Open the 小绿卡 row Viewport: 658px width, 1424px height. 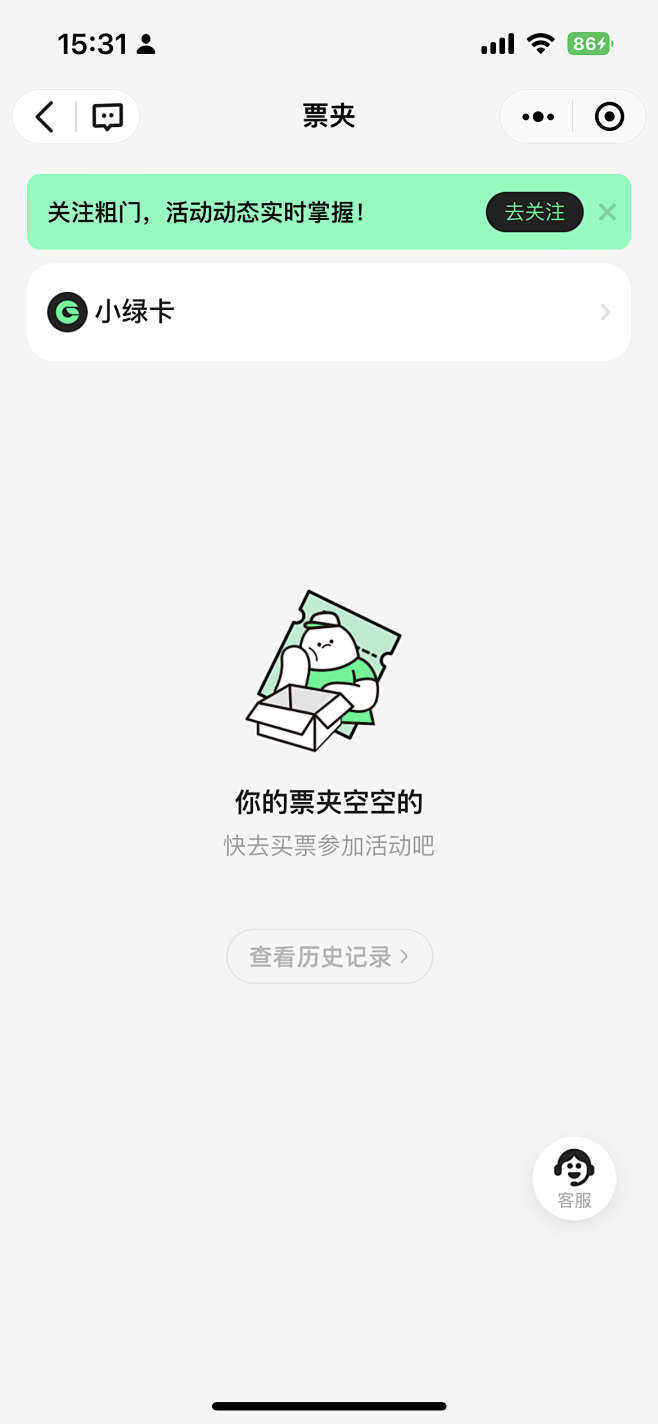pos(328,312)
